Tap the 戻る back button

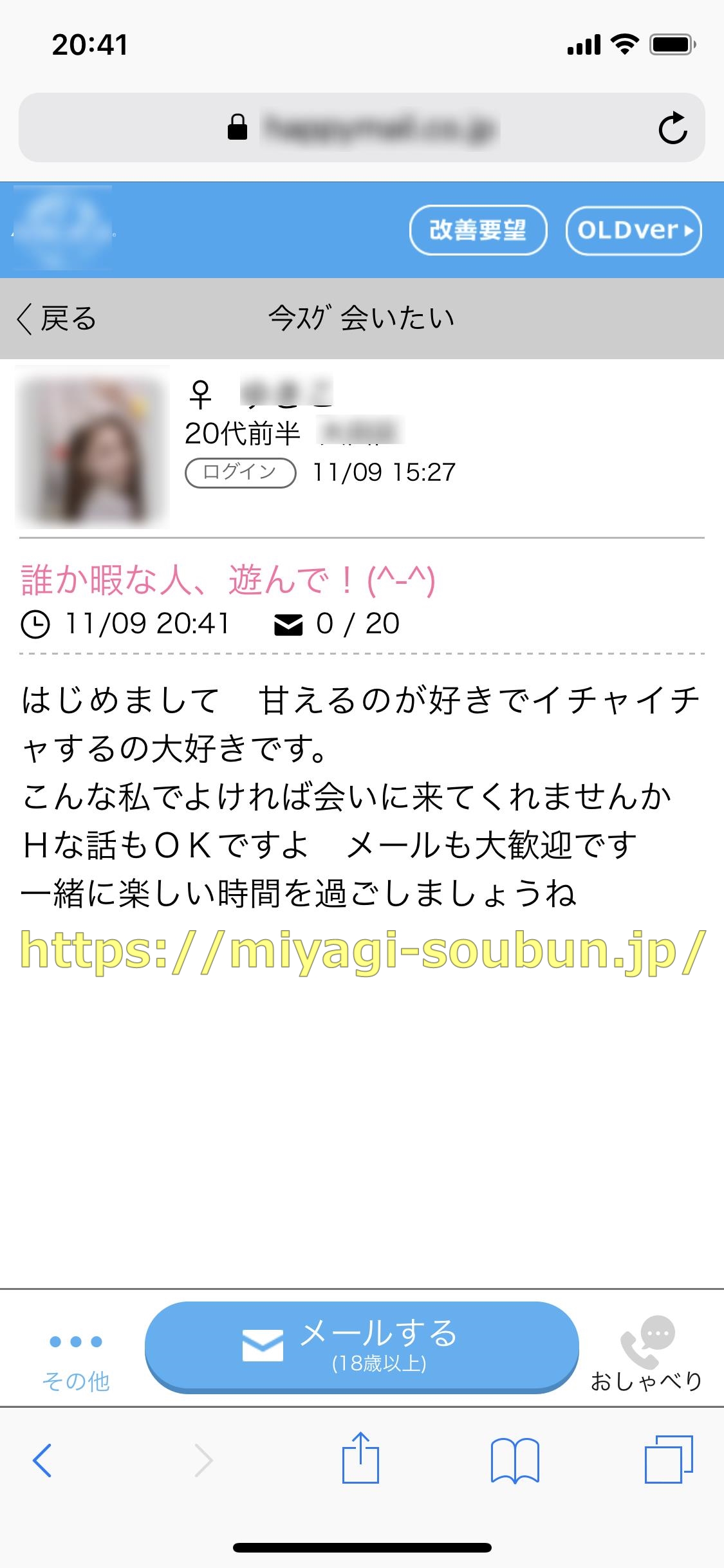coord(57,319)
